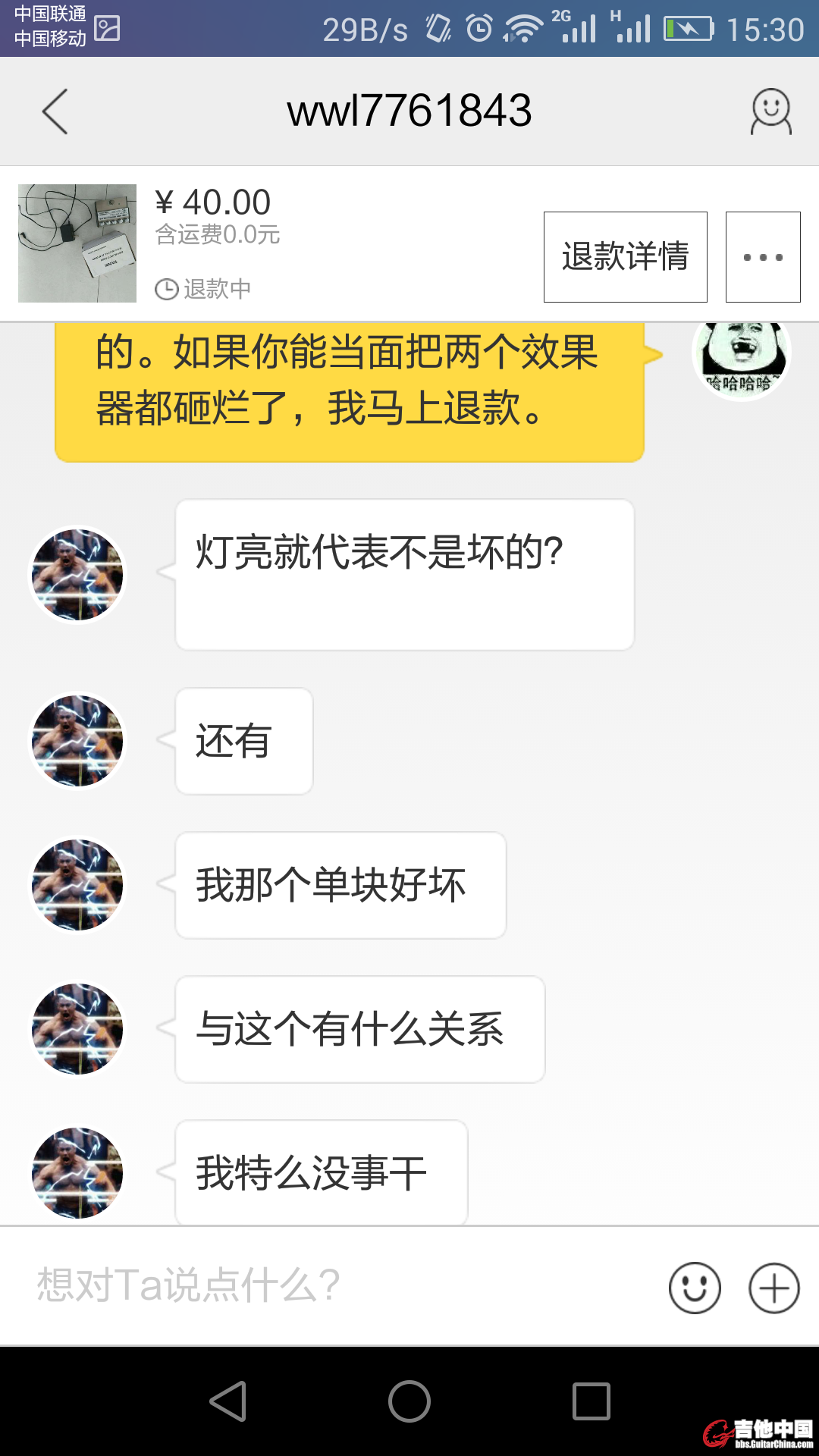The width and height of the screenshot is (819, 1456).
Task: Open system recent apps
Action: click(x=591, y=1401)
